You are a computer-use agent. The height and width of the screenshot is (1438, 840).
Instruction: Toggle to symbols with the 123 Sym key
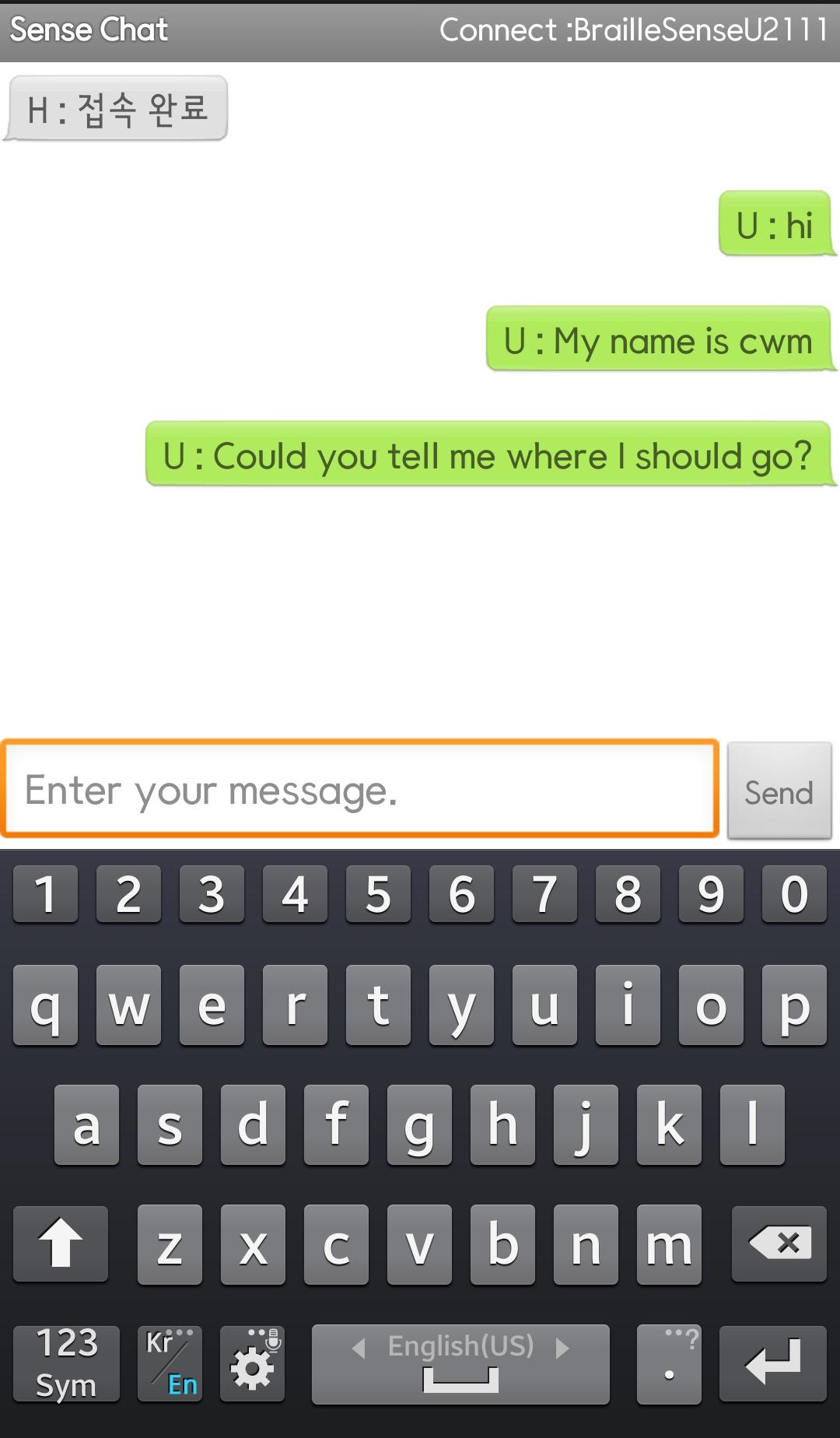click(66, 1362)
